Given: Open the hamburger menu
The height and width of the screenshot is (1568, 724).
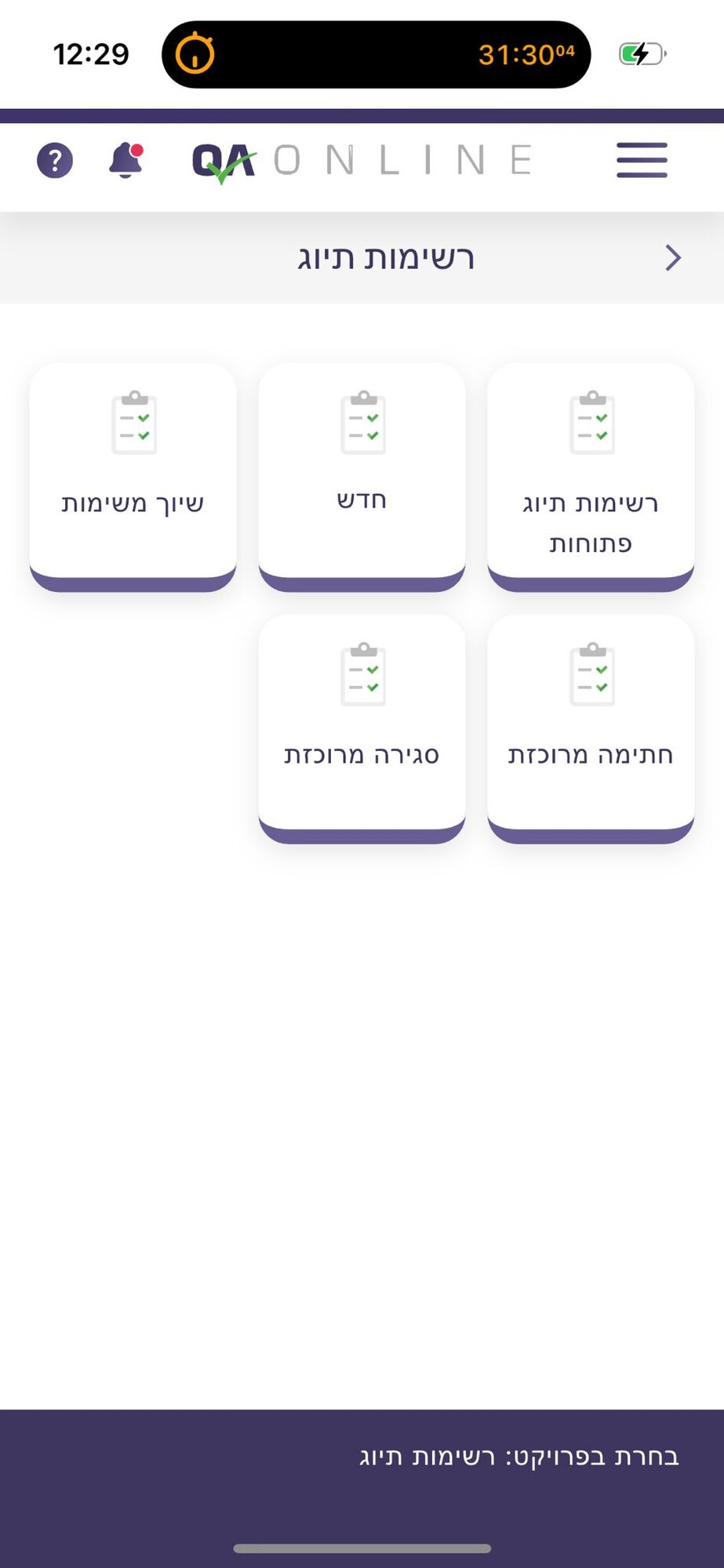Looking at the screenshot, I should [641, 160].
